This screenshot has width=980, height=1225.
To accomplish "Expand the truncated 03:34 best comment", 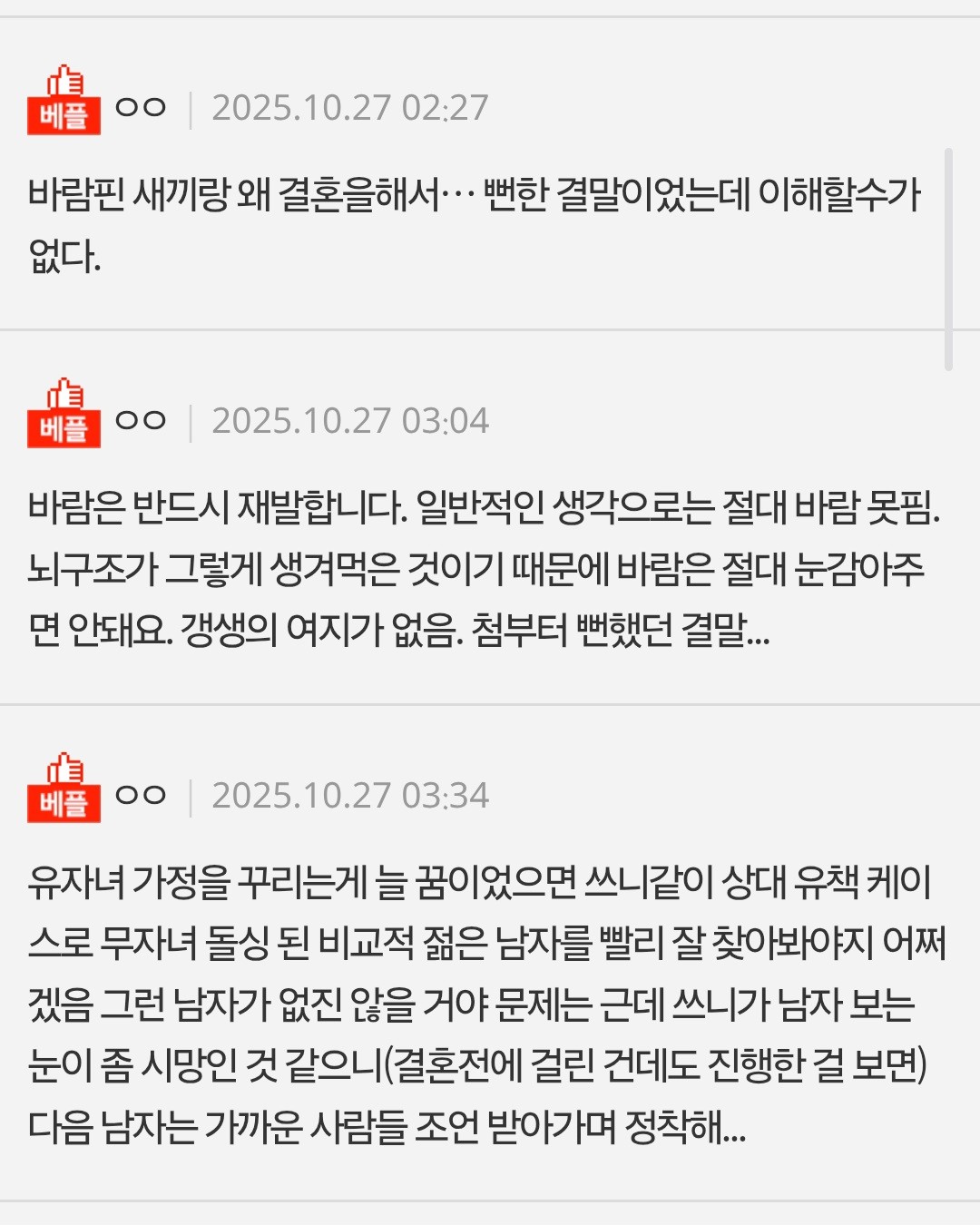I will tap(733, 1129).
